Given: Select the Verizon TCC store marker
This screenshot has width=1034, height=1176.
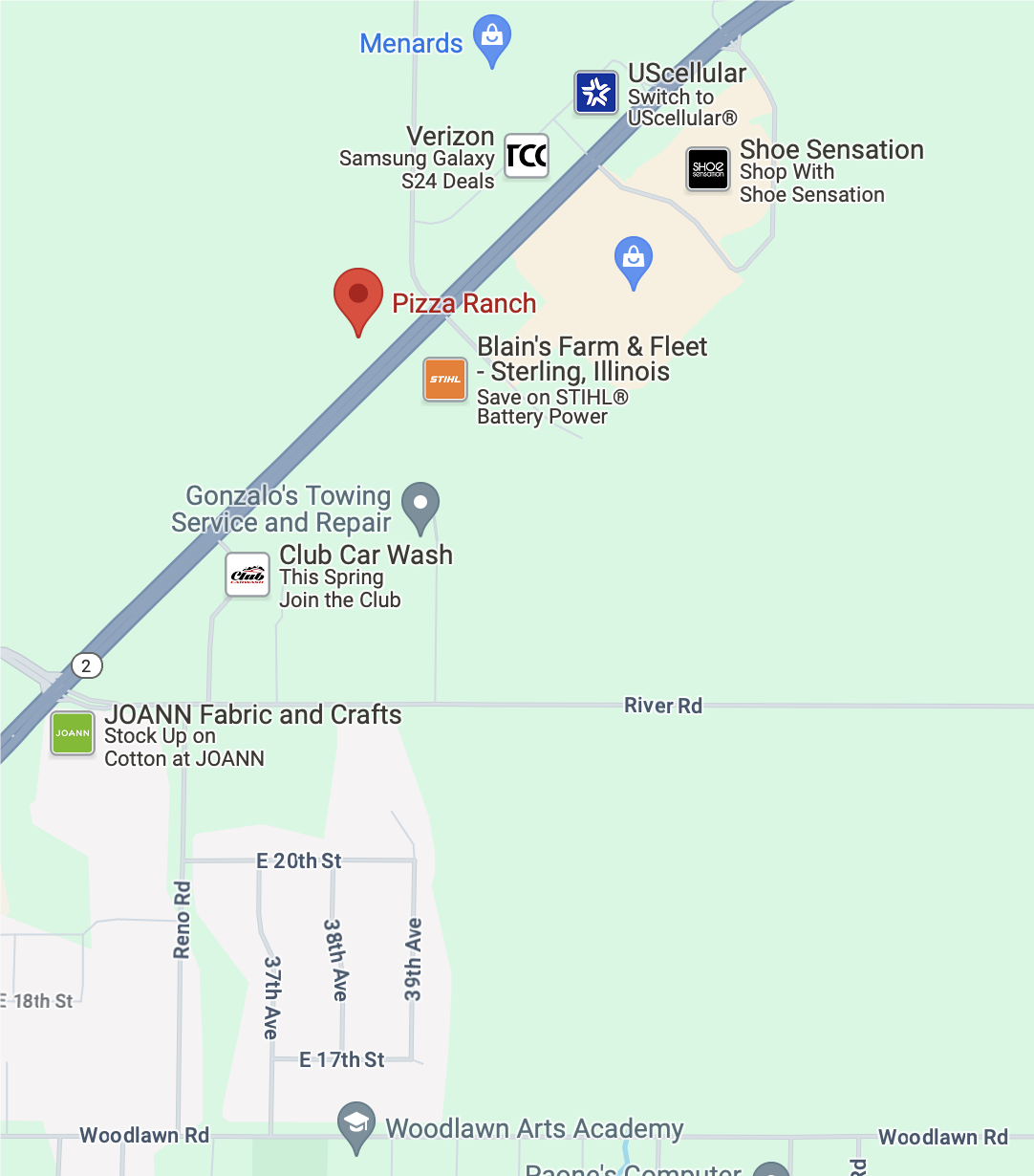Looking at the screenshot, I should pos(527,156).
